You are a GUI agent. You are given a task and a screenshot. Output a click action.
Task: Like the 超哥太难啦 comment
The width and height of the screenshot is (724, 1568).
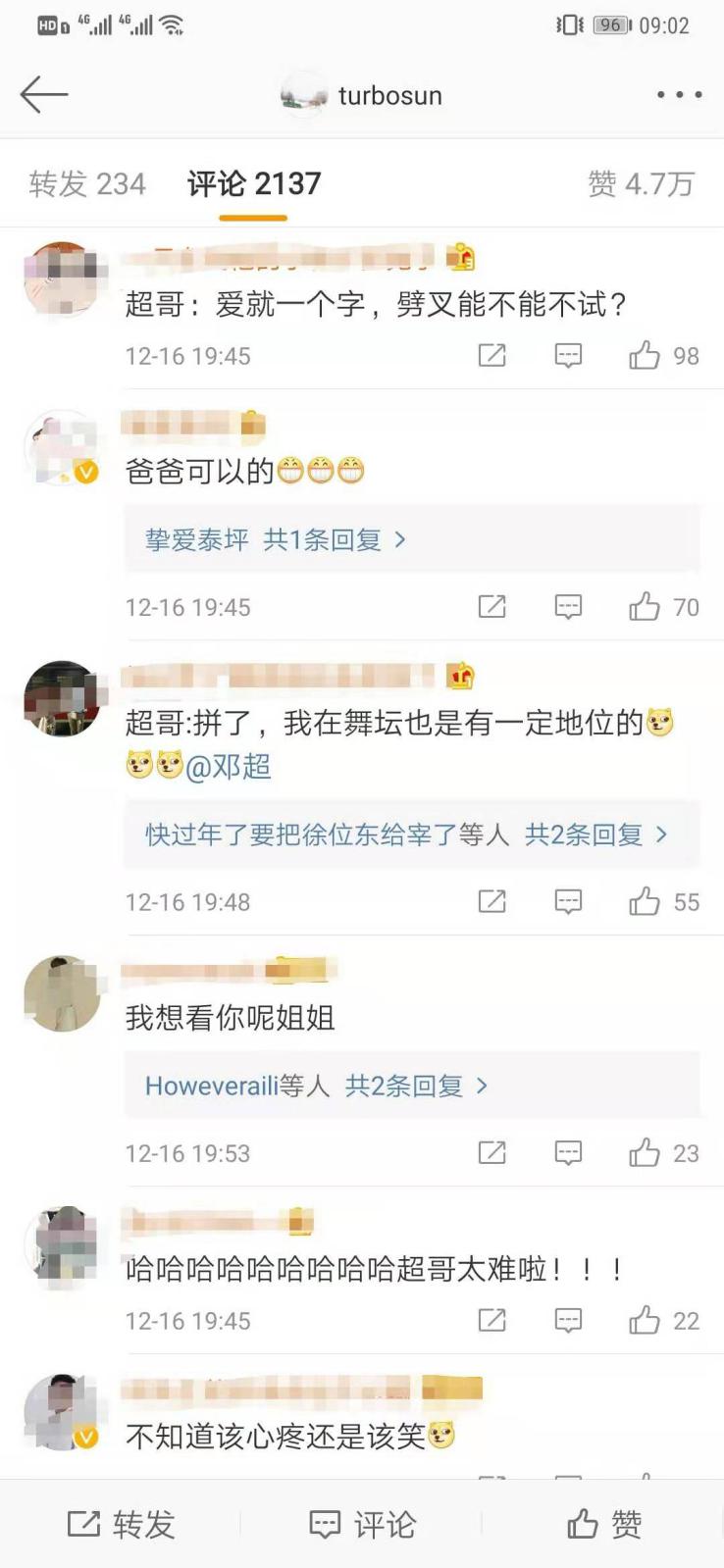coord(662,1321)
